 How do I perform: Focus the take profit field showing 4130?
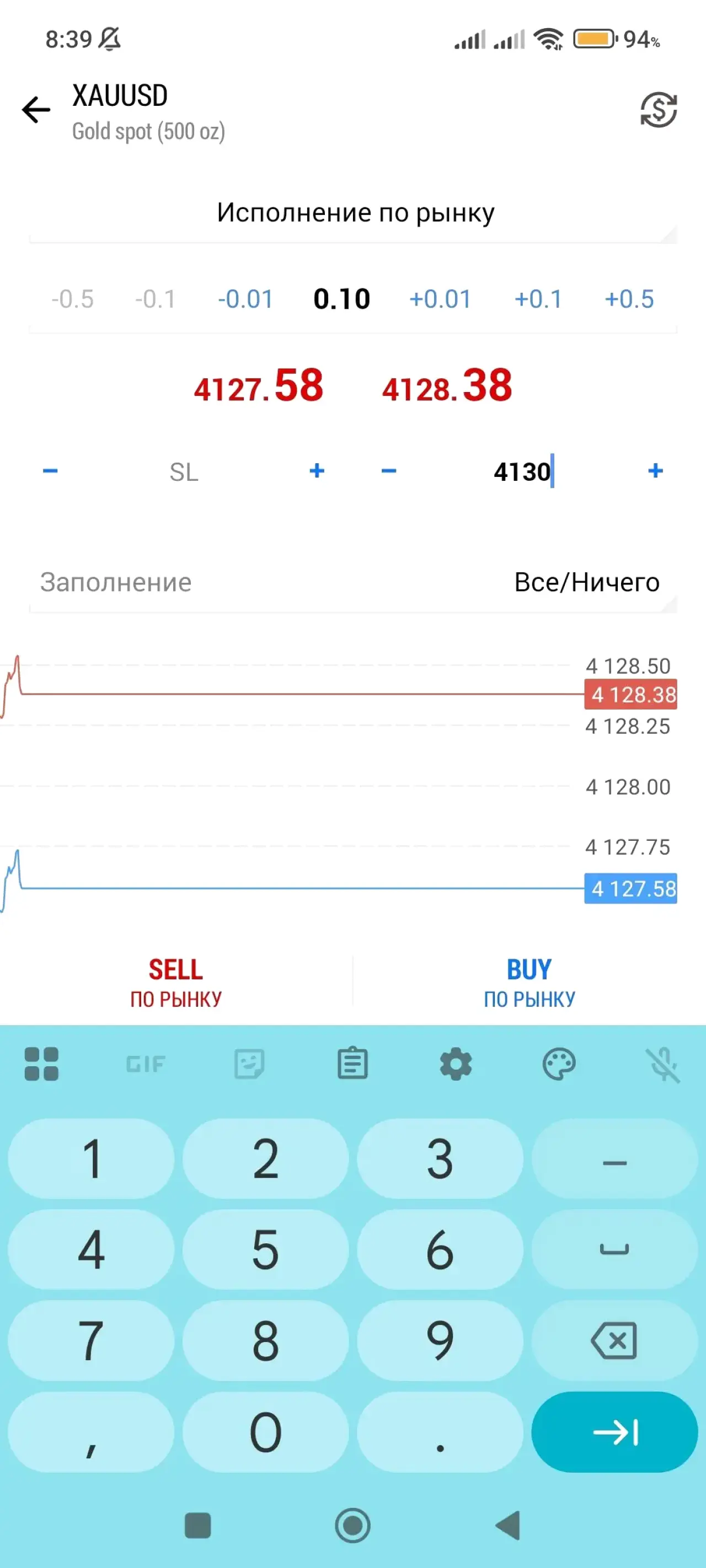tap(523, 472)
